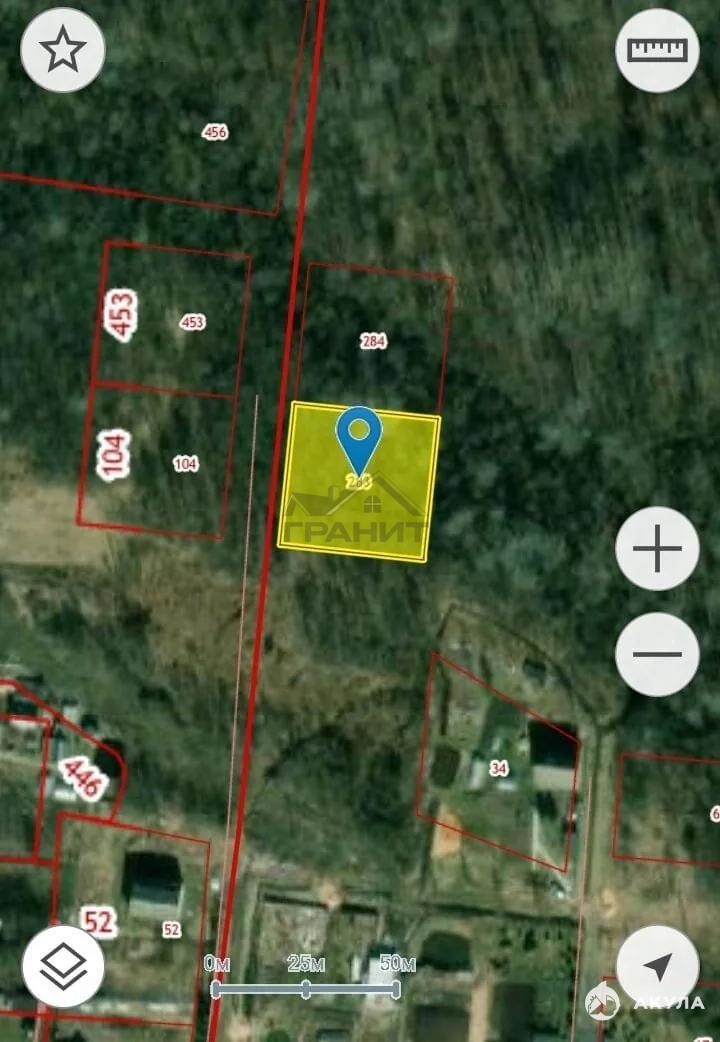Viewport: 720px width, 1042px height.
Task: Add this plot to favorites with the star
Action: (x=63, y=50)
